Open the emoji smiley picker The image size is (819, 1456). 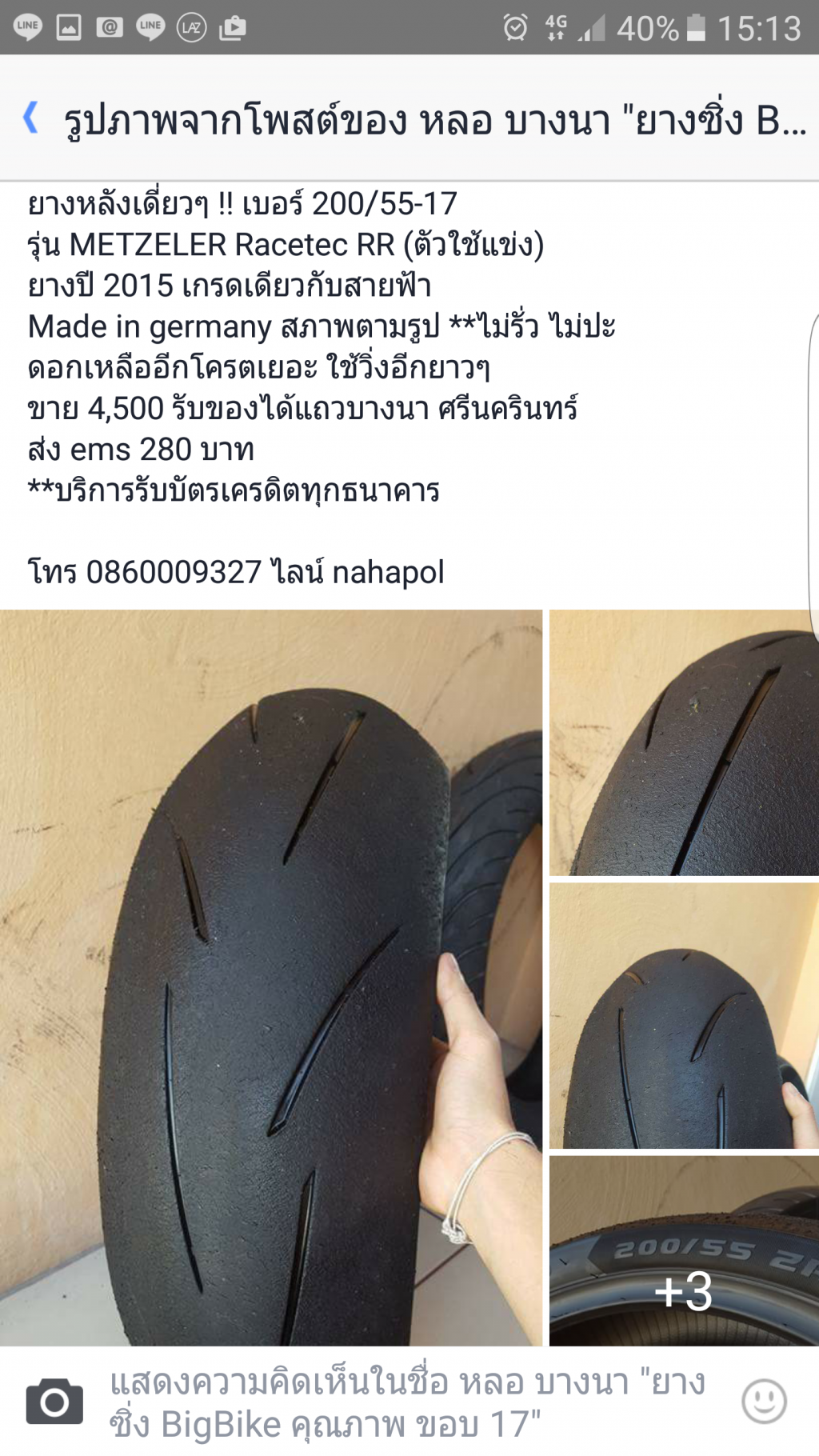pyautogui.click(x=764, y=1402)
